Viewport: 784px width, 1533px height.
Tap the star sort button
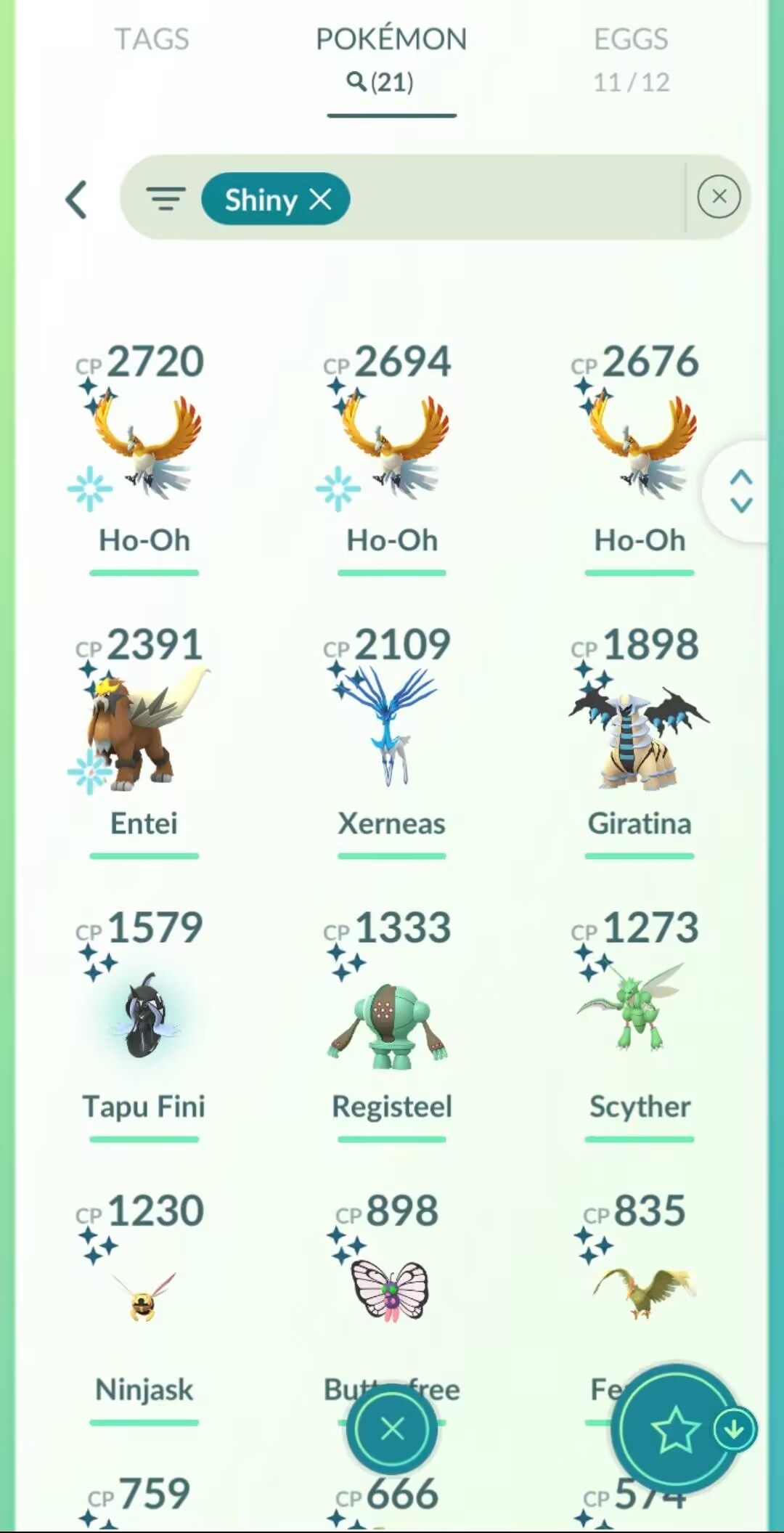(x=675, y=1428)
